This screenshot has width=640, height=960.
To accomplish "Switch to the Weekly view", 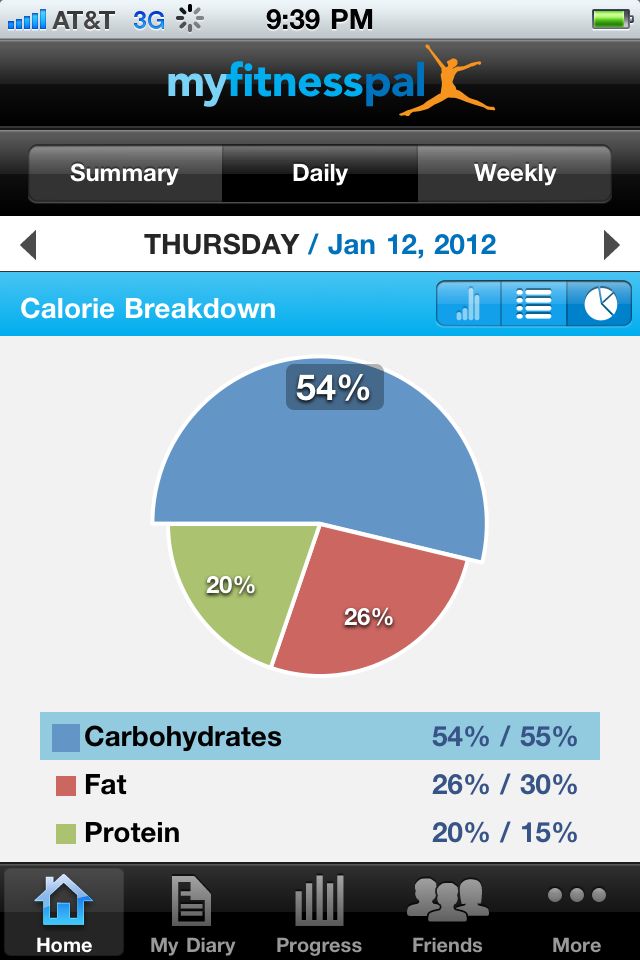I will (514, 174).
